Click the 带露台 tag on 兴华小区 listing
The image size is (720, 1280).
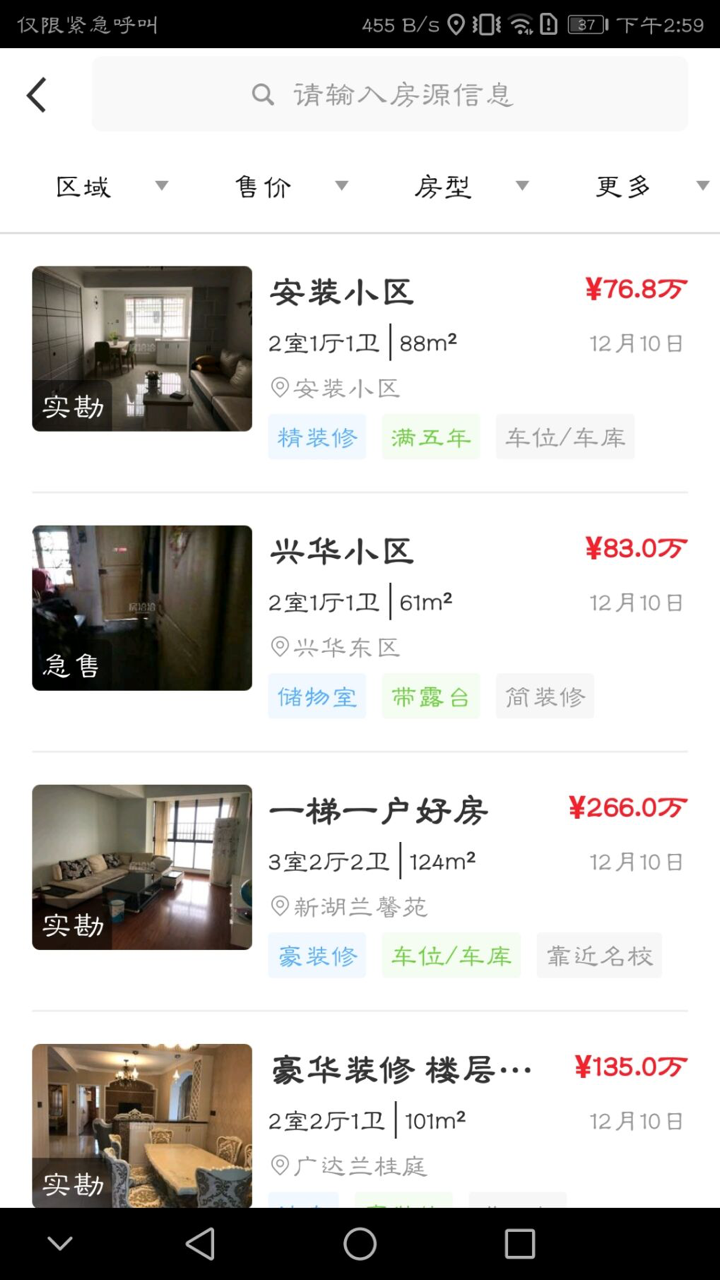430,696
